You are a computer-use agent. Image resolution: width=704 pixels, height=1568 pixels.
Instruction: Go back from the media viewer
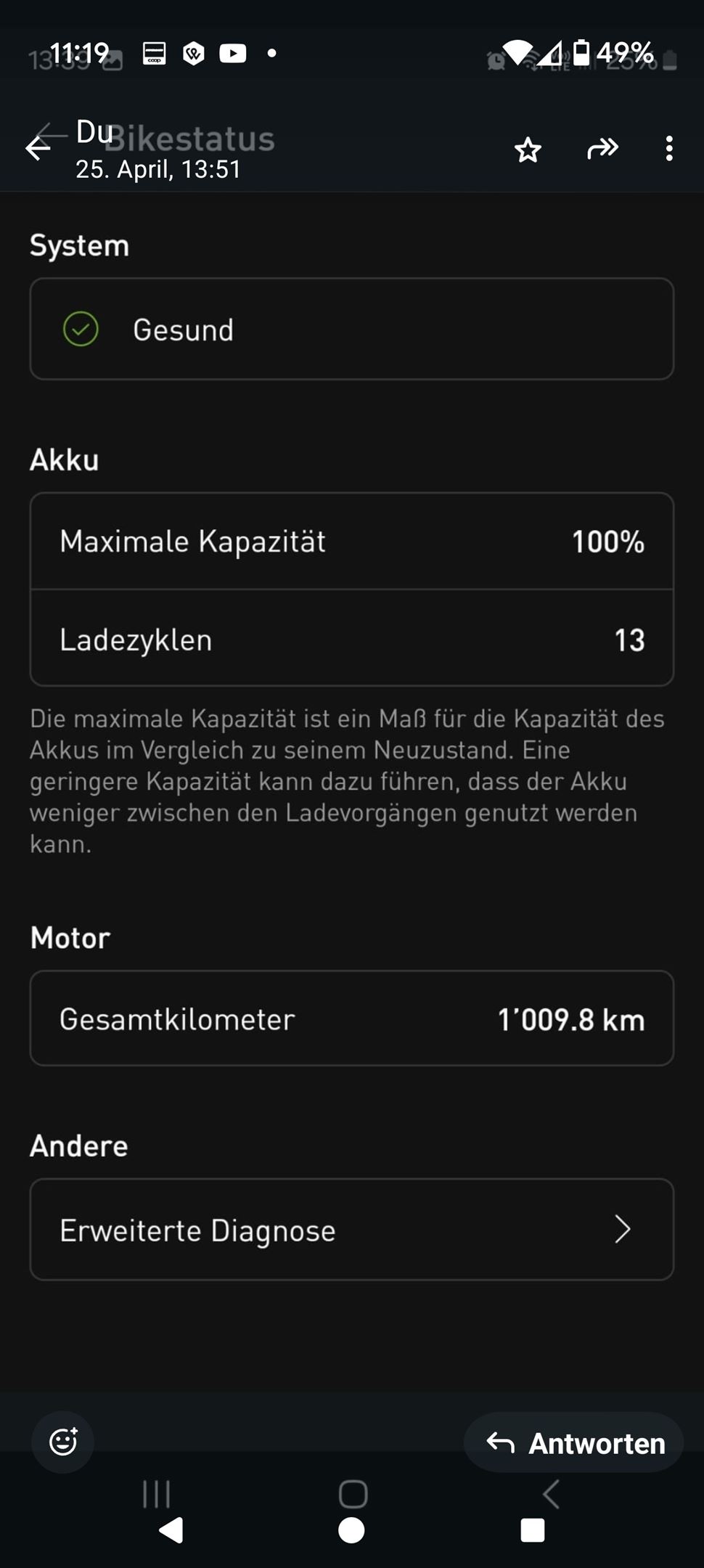[38, 149]
